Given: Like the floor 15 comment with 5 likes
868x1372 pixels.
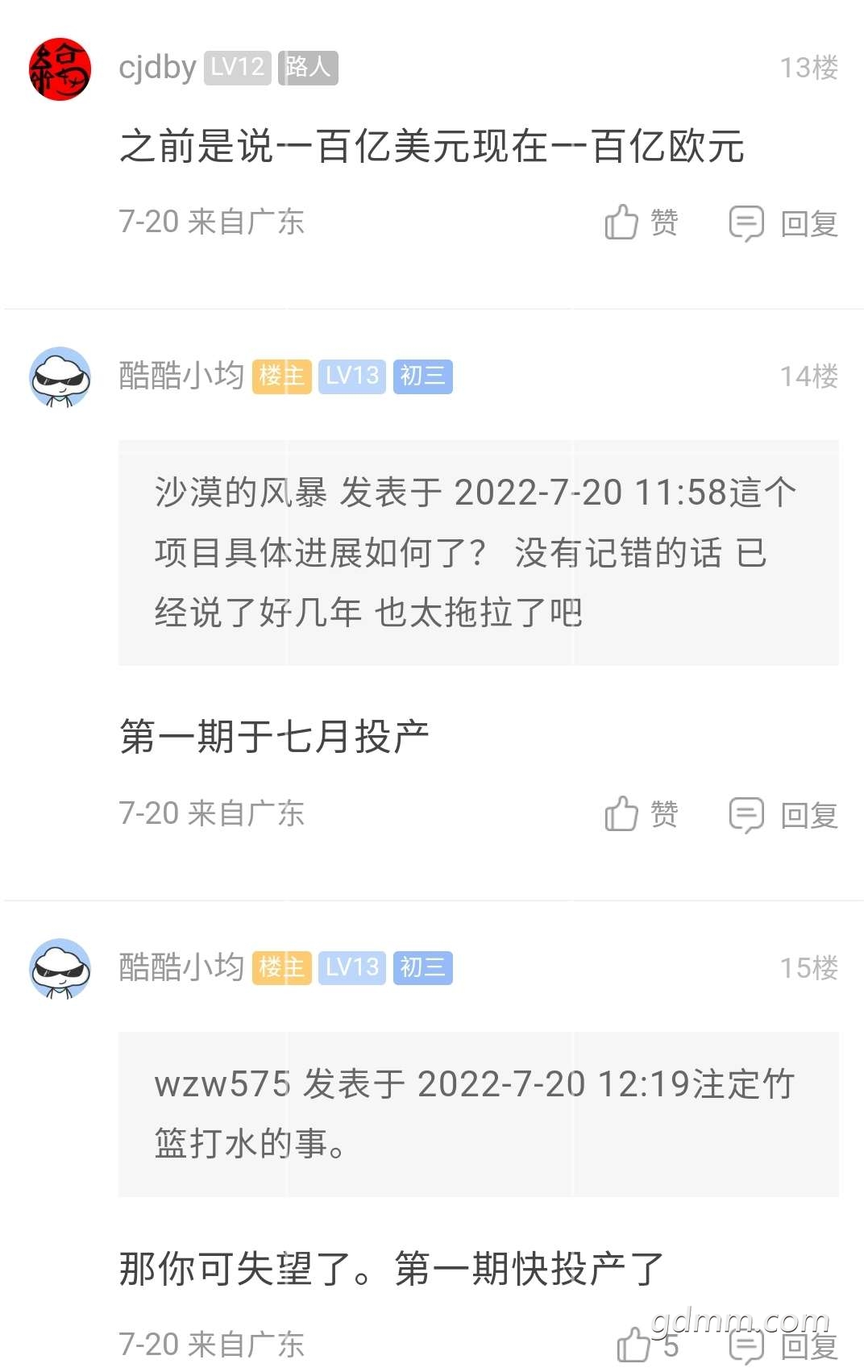Looking at the screenshot, I should pyautogui.click(x=647, y=1345).
